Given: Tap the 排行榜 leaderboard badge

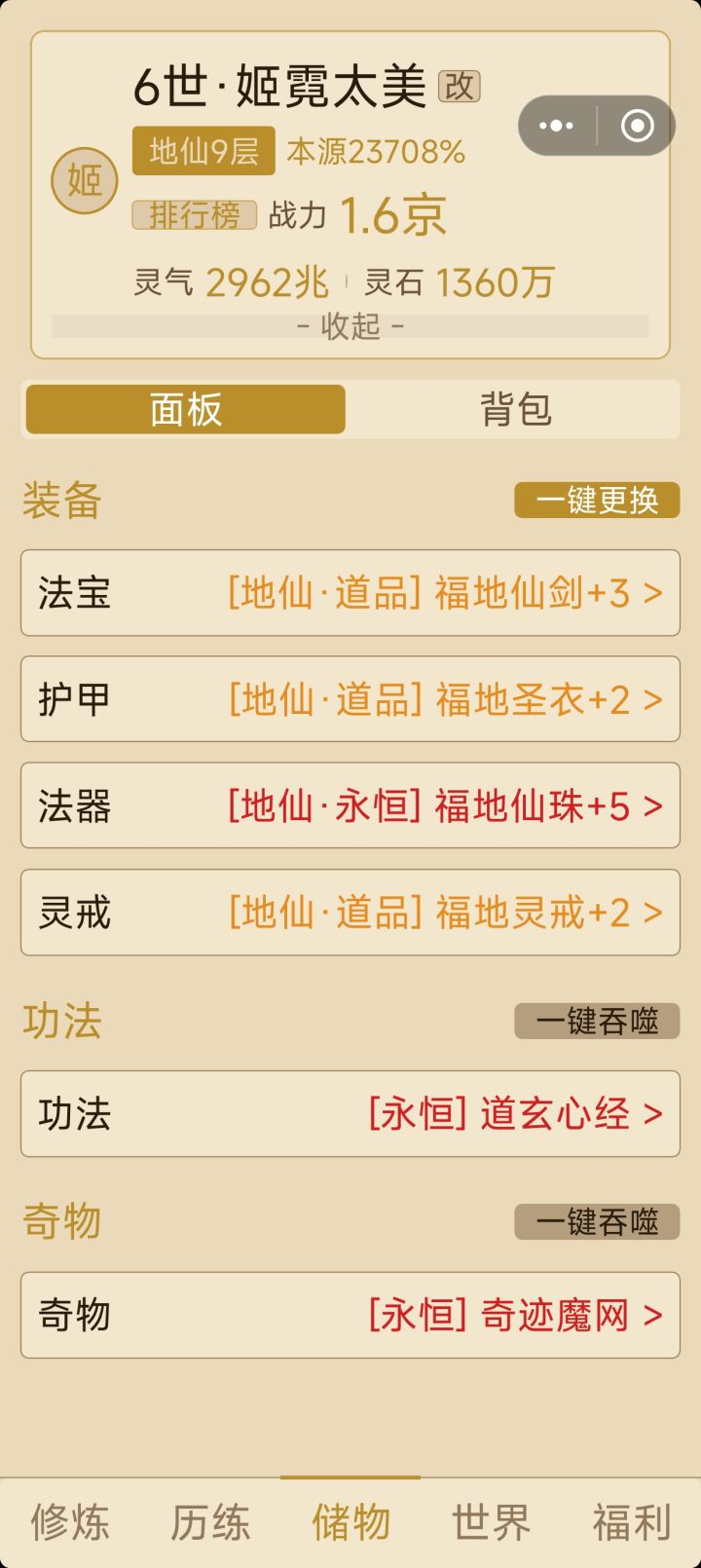Looking at the screenshot, I should click(192, 216).
